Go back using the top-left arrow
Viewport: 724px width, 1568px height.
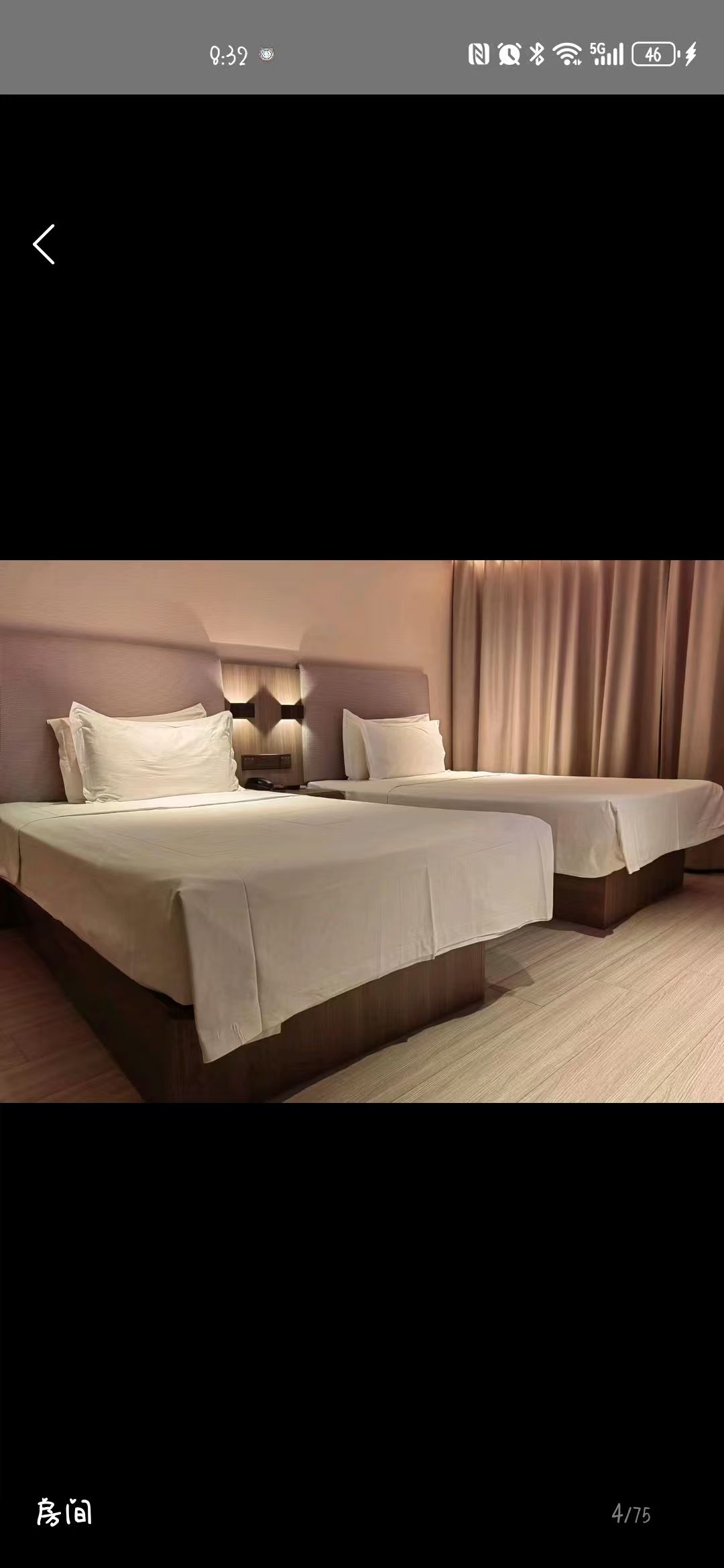(x=44, y=245)
